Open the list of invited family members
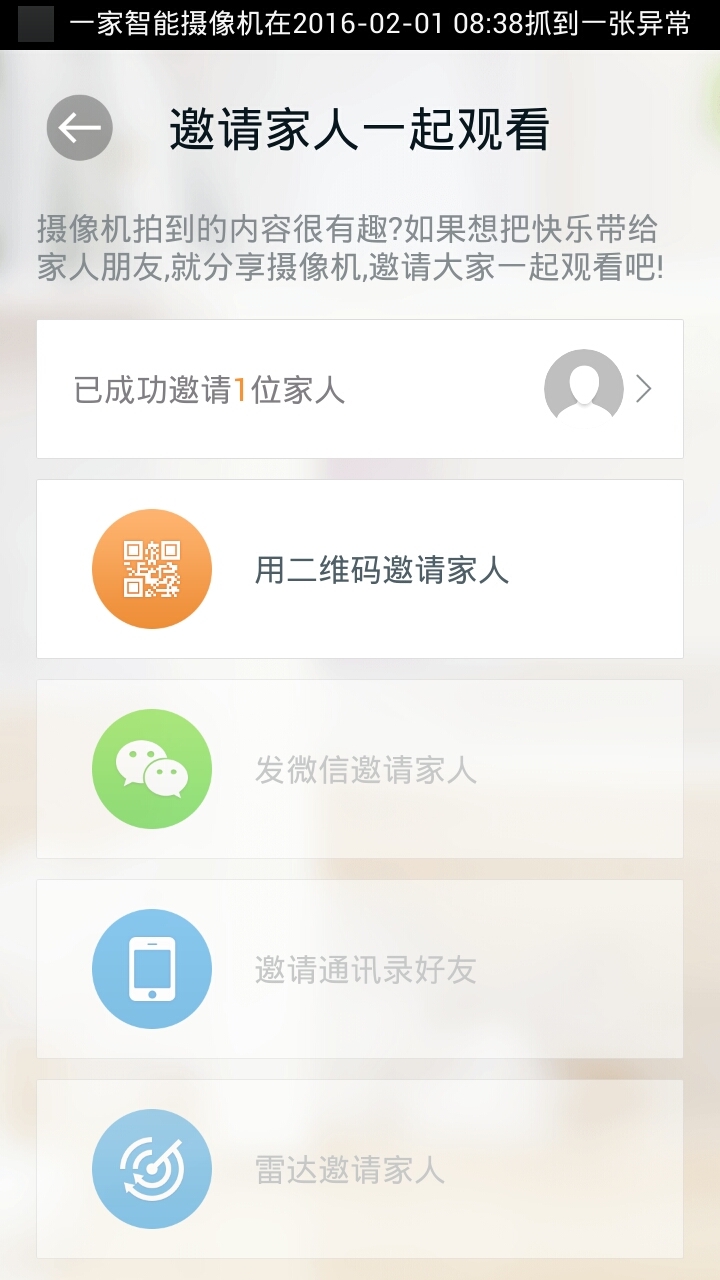This screenshot has width=720, height=1280. click(360, 389)
